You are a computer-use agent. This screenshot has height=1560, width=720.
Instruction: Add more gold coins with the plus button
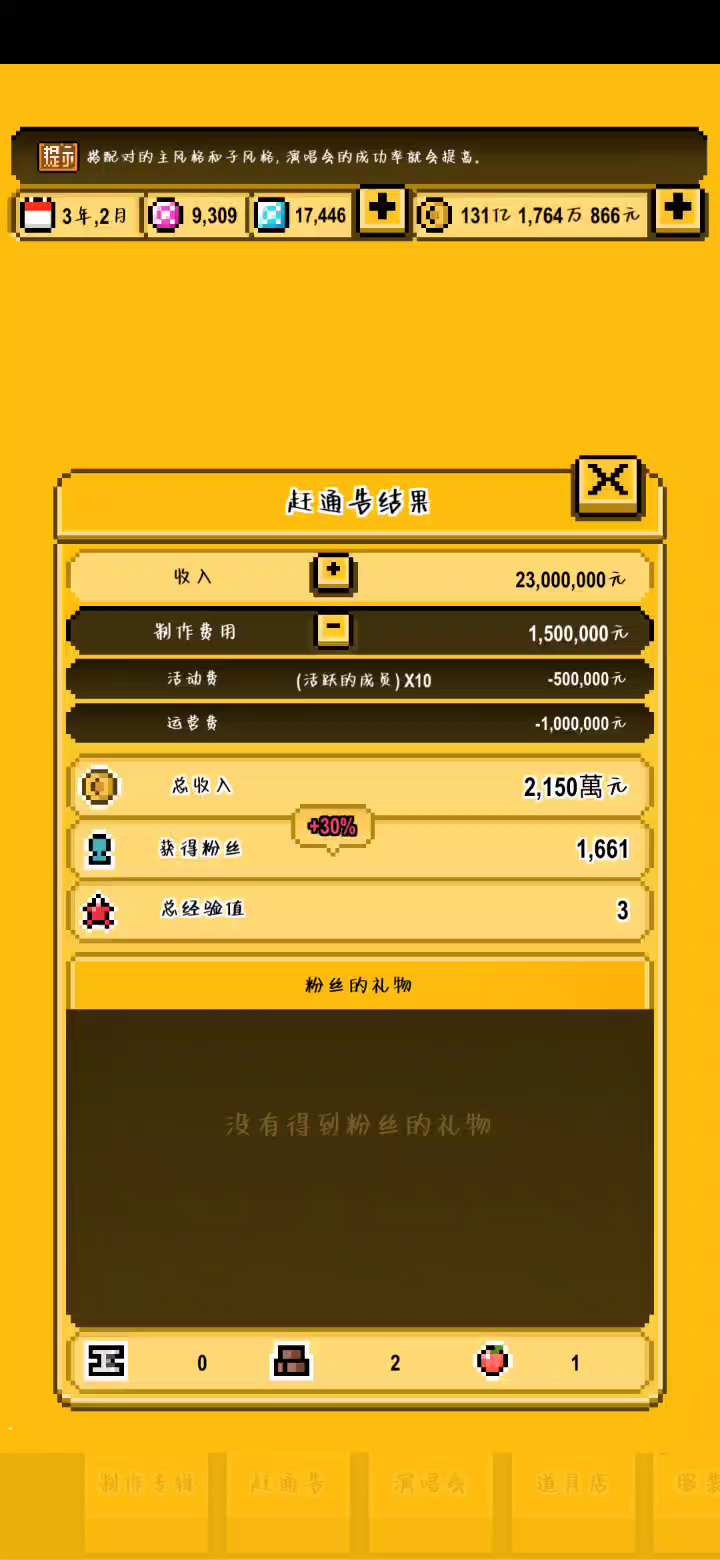point(678,210)
